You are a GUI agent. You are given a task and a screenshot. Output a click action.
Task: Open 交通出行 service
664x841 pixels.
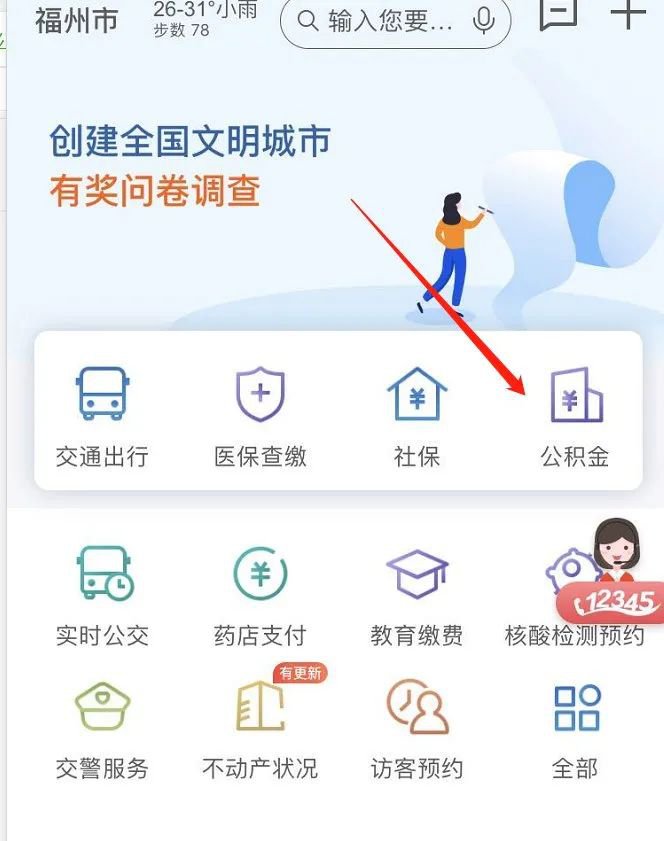pos(102,416)
